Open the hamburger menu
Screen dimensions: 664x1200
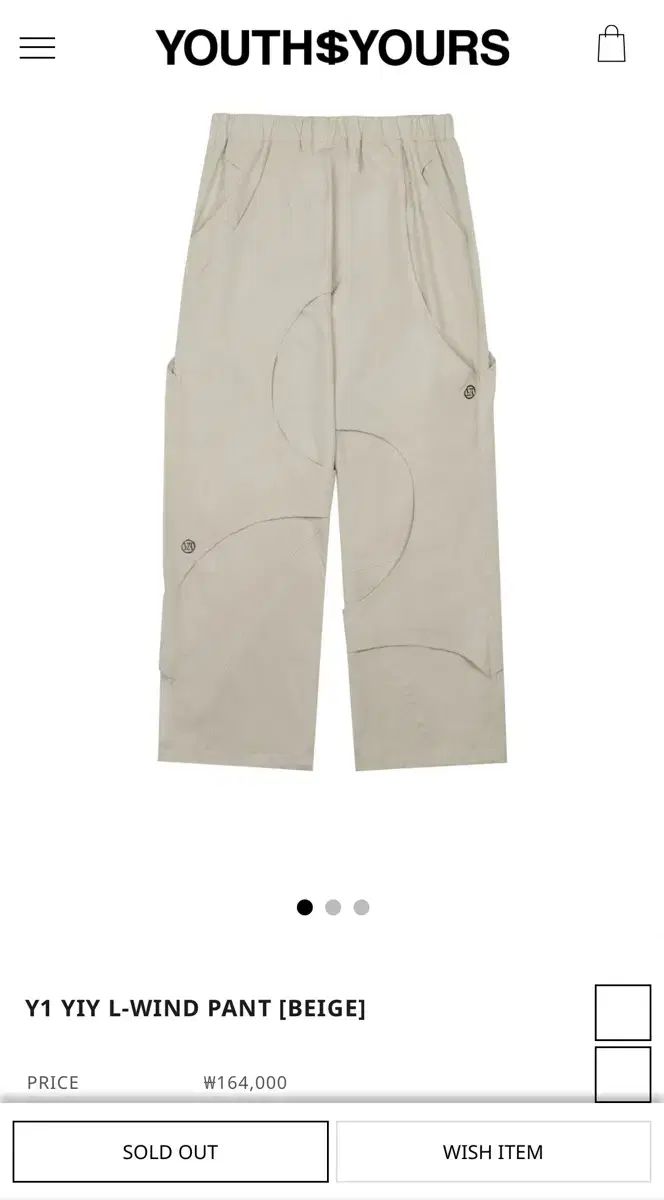(x=37, y=48)
